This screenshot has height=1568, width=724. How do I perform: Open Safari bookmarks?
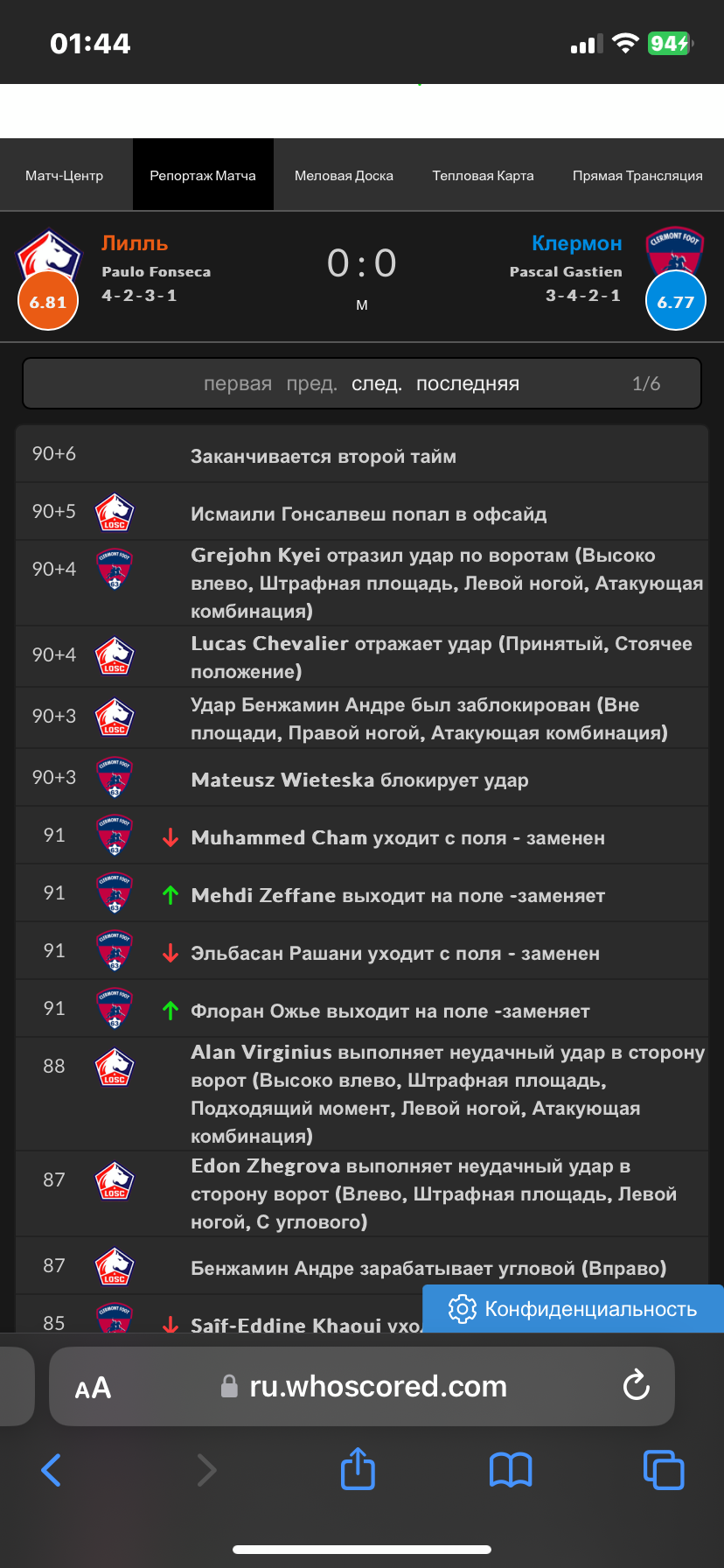point(511,1470)
